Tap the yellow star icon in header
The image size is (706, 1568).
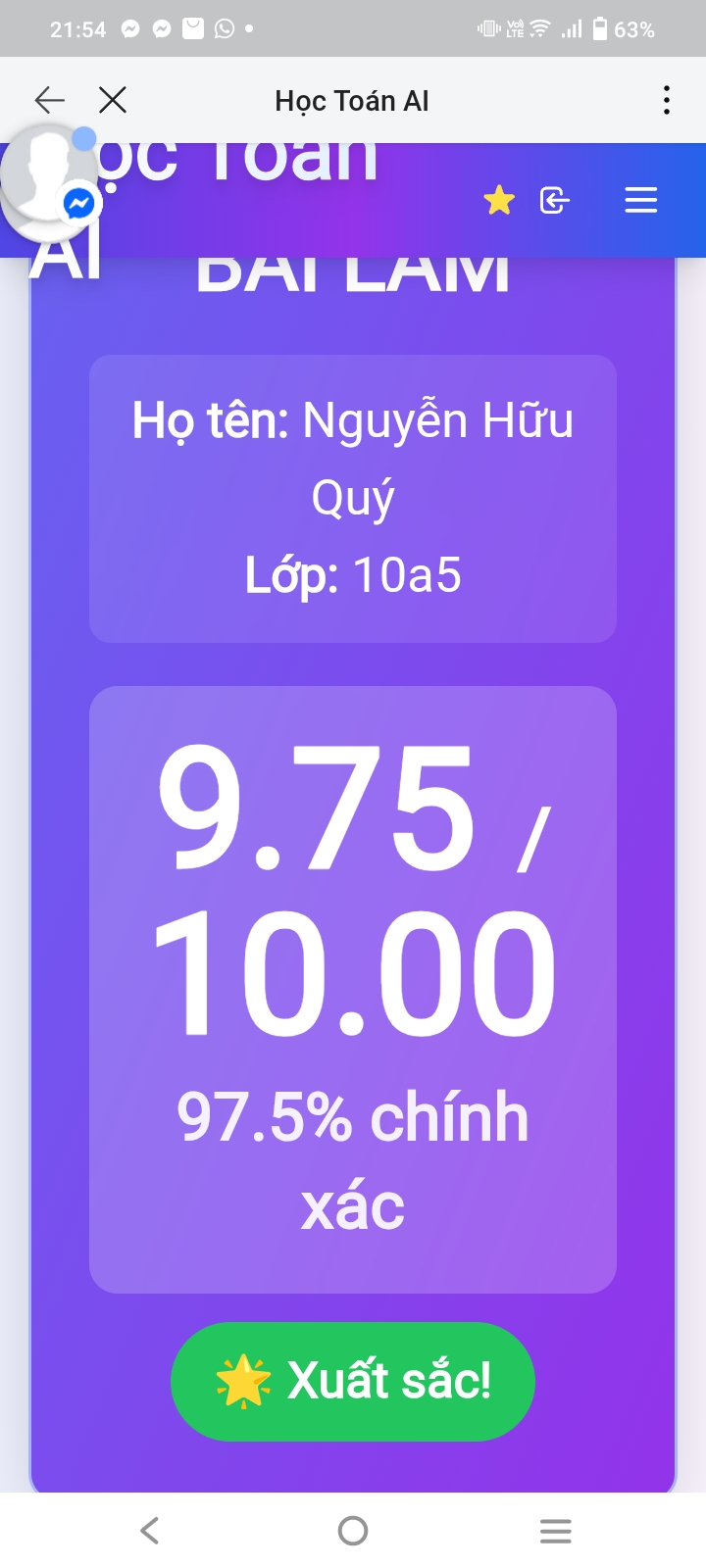499,201
